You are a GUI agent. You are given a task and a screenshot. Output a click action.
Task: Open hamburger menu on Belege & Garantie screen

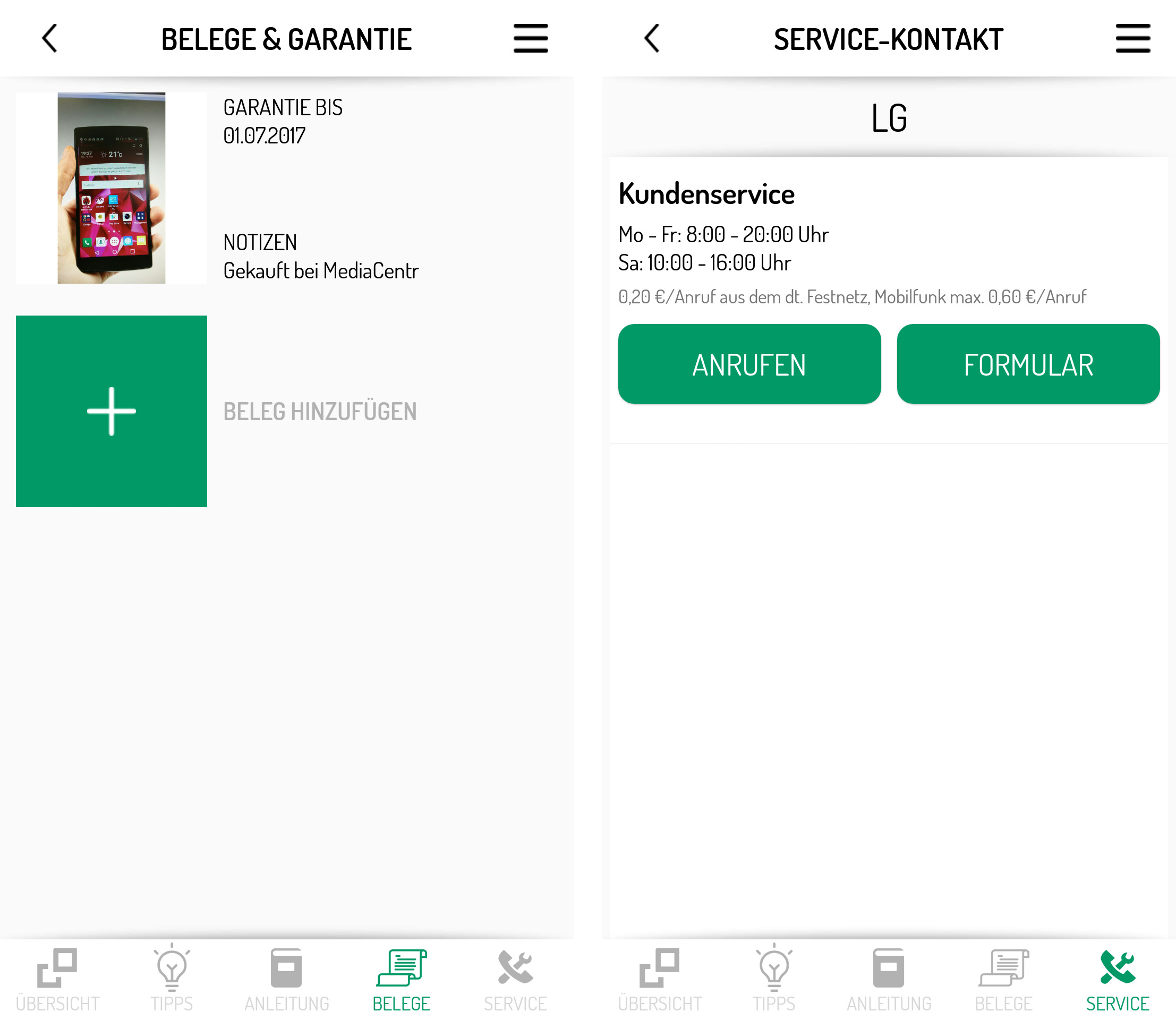coord(530,39)
